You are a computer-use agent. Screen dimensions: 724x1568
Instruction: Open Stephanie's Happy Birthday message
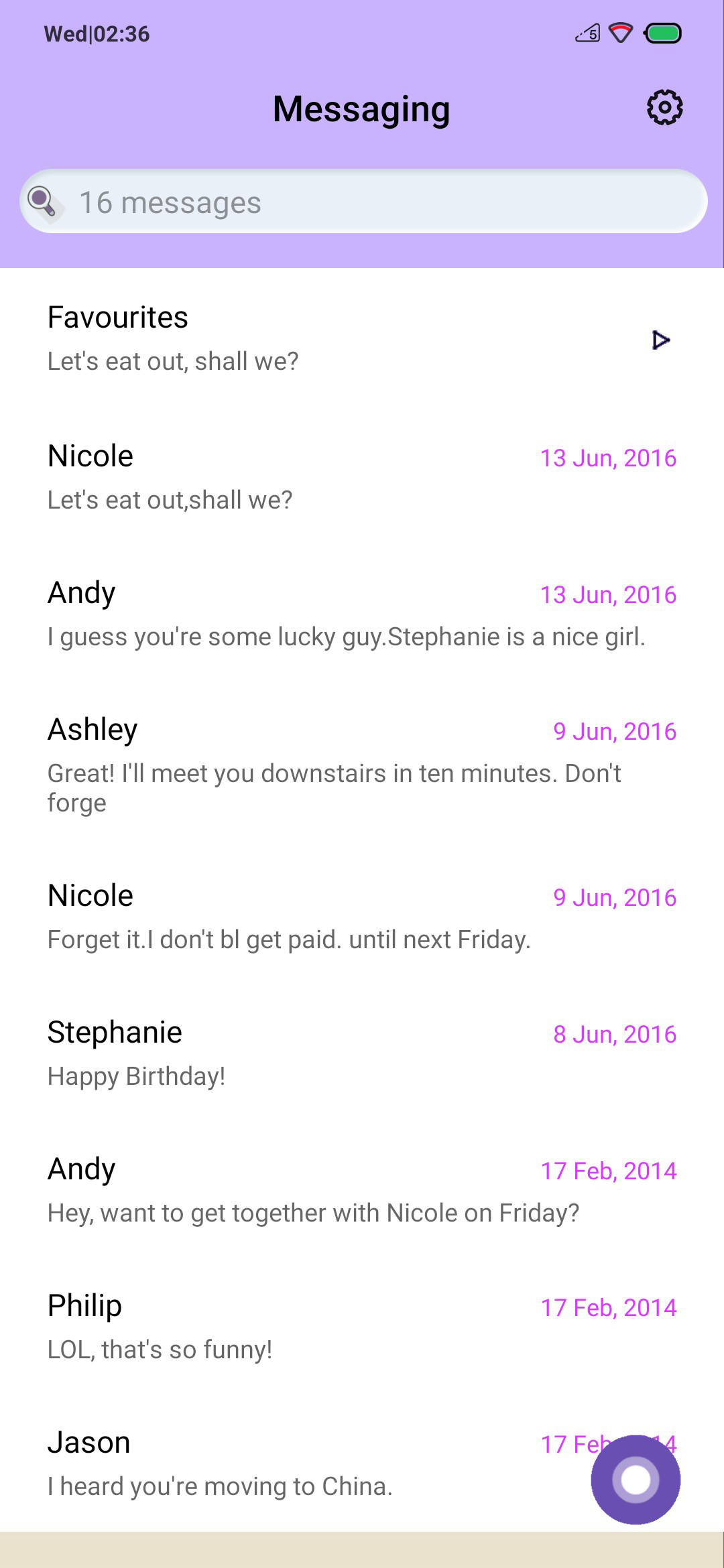coord(362,1053)
